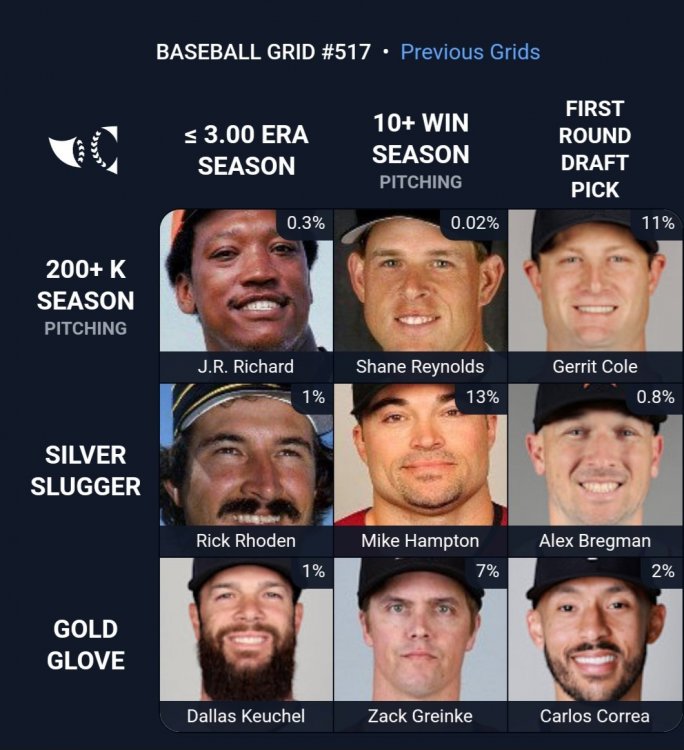View the Rick Rhoden grid square
The image size is (684, 750).
point(246,469)
